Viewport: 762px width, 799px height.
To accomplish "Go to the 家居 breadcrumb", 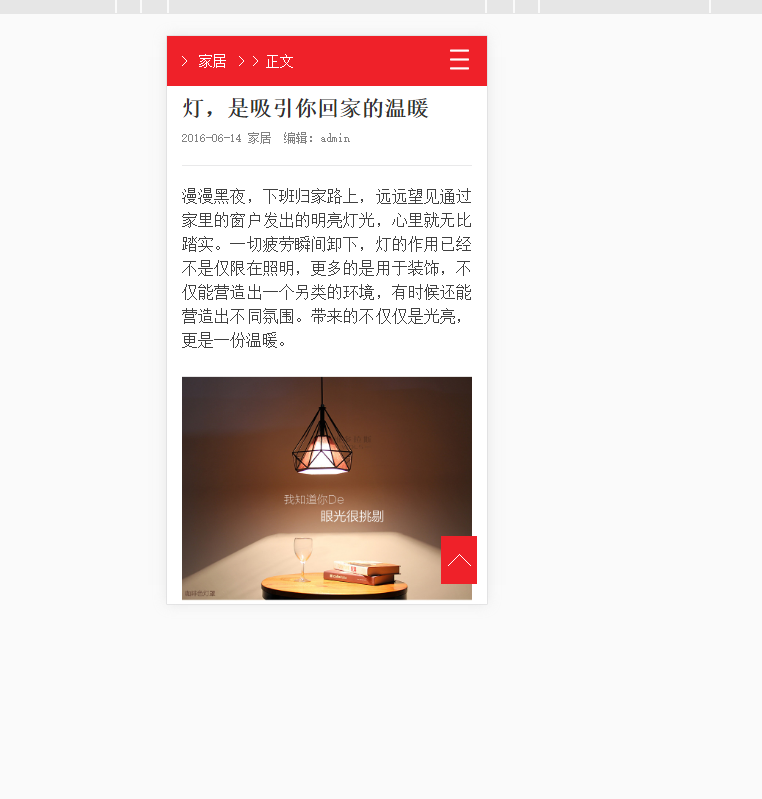I will 212,61.
